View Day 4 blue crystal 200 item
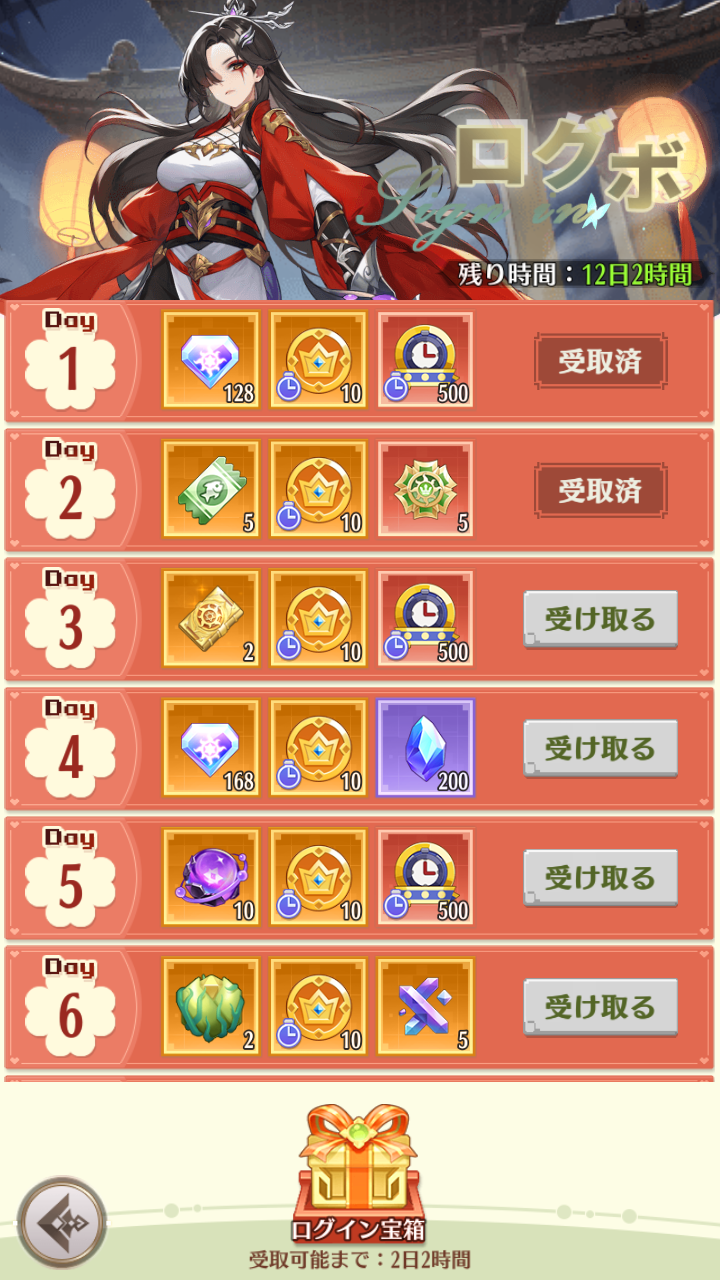 [425, 747]
